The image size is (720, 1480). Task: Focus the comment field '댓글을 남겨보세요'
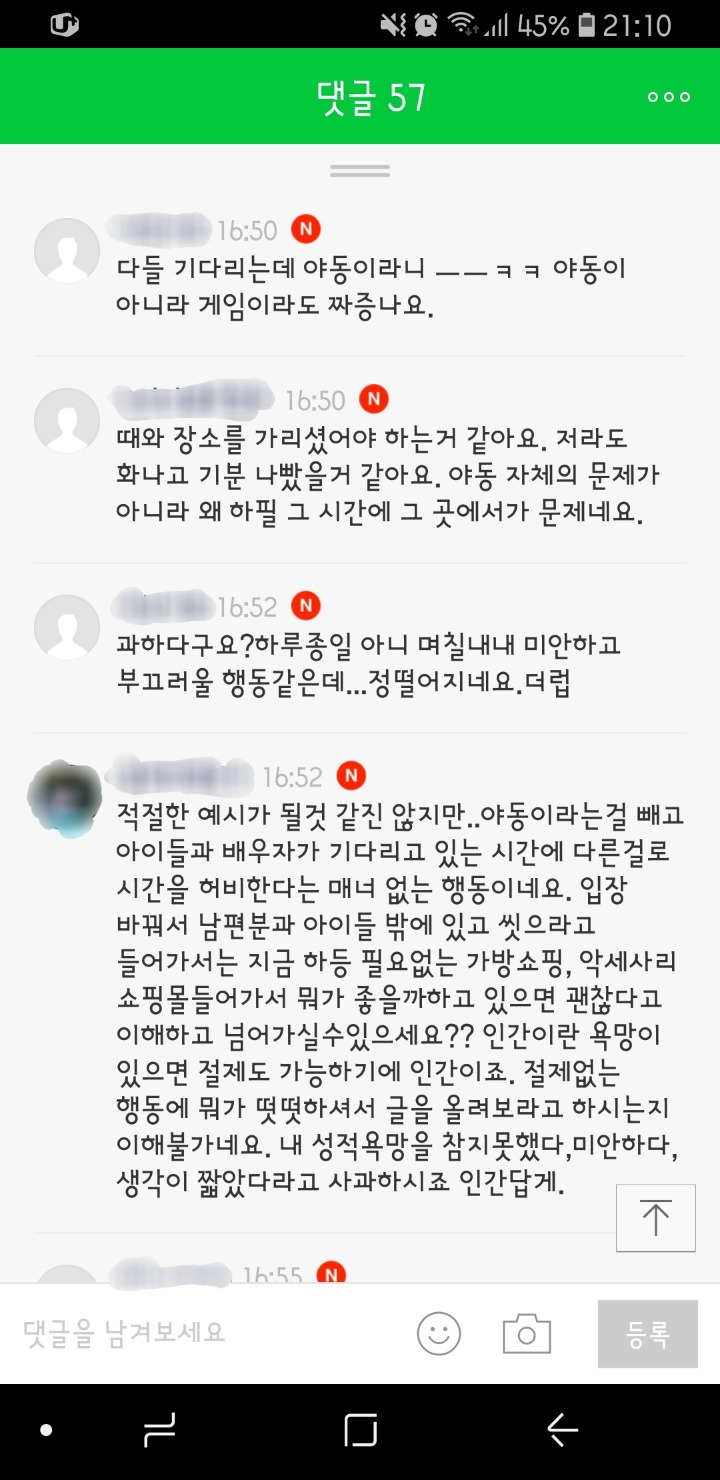click(x=200, y=1332)
